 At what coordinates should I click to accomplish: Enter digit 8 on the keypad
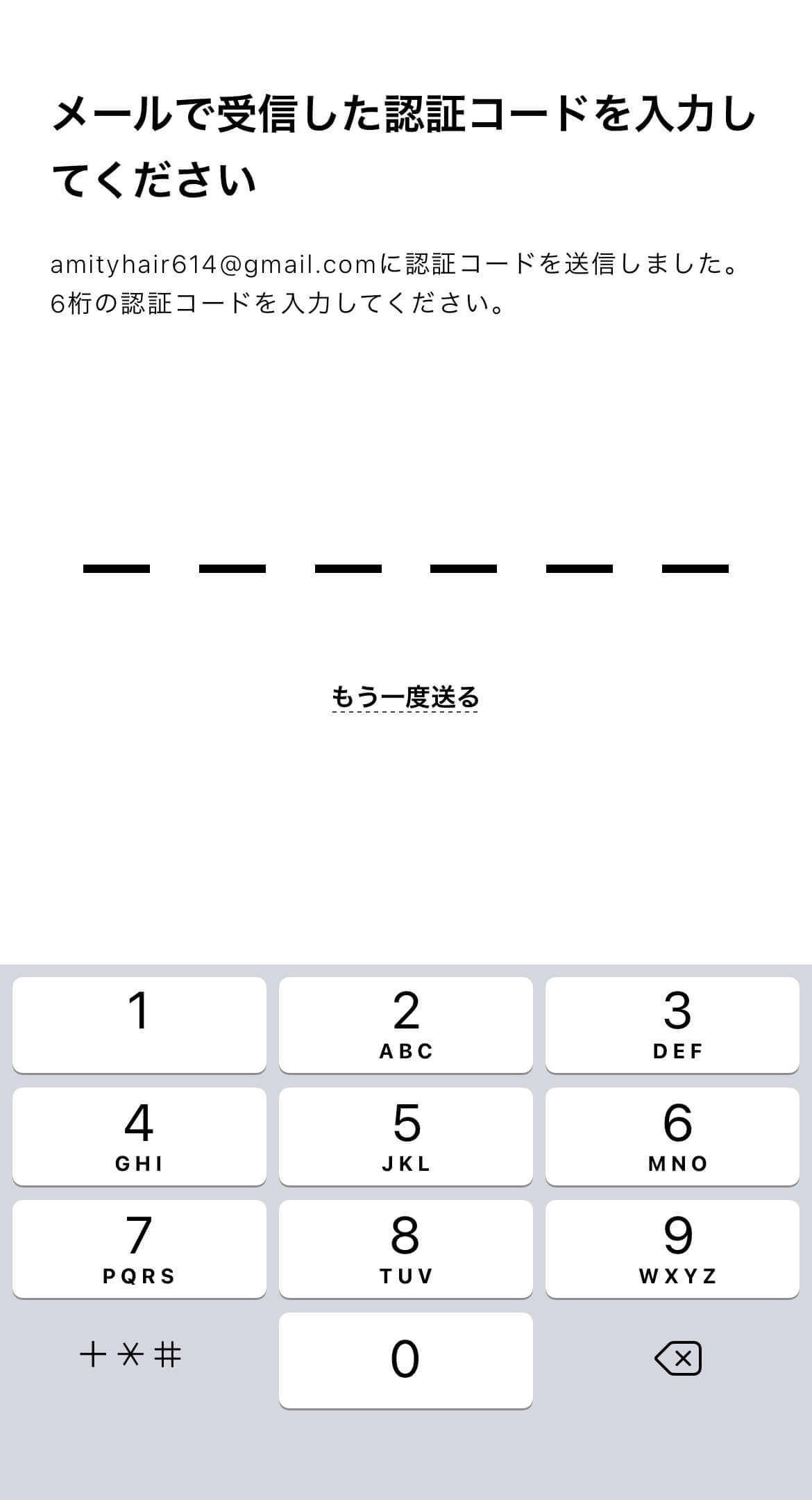[x=406, y=1249]
